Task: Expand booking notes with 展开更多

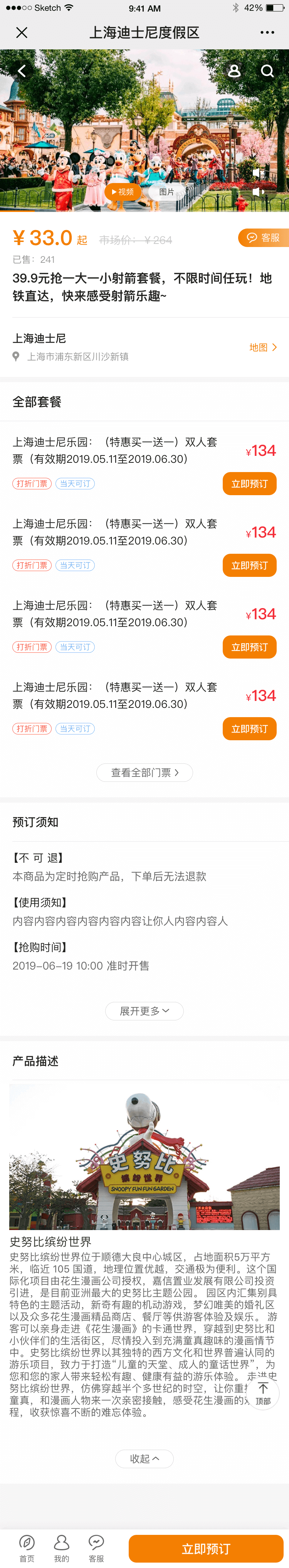Action: (145, 1011)
